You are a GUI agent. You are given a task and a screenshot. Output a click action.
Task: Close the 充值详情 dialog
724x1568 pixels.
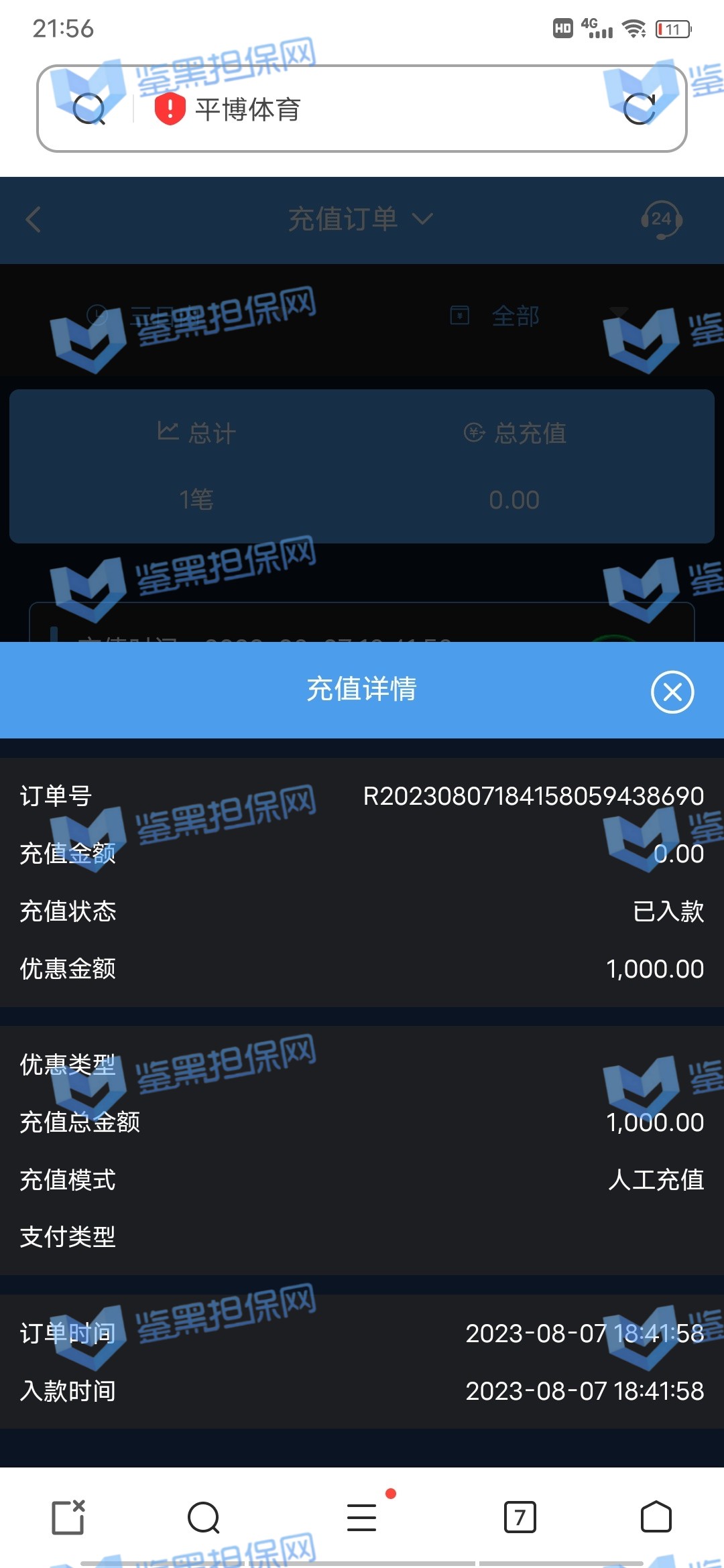coord(672,692)
